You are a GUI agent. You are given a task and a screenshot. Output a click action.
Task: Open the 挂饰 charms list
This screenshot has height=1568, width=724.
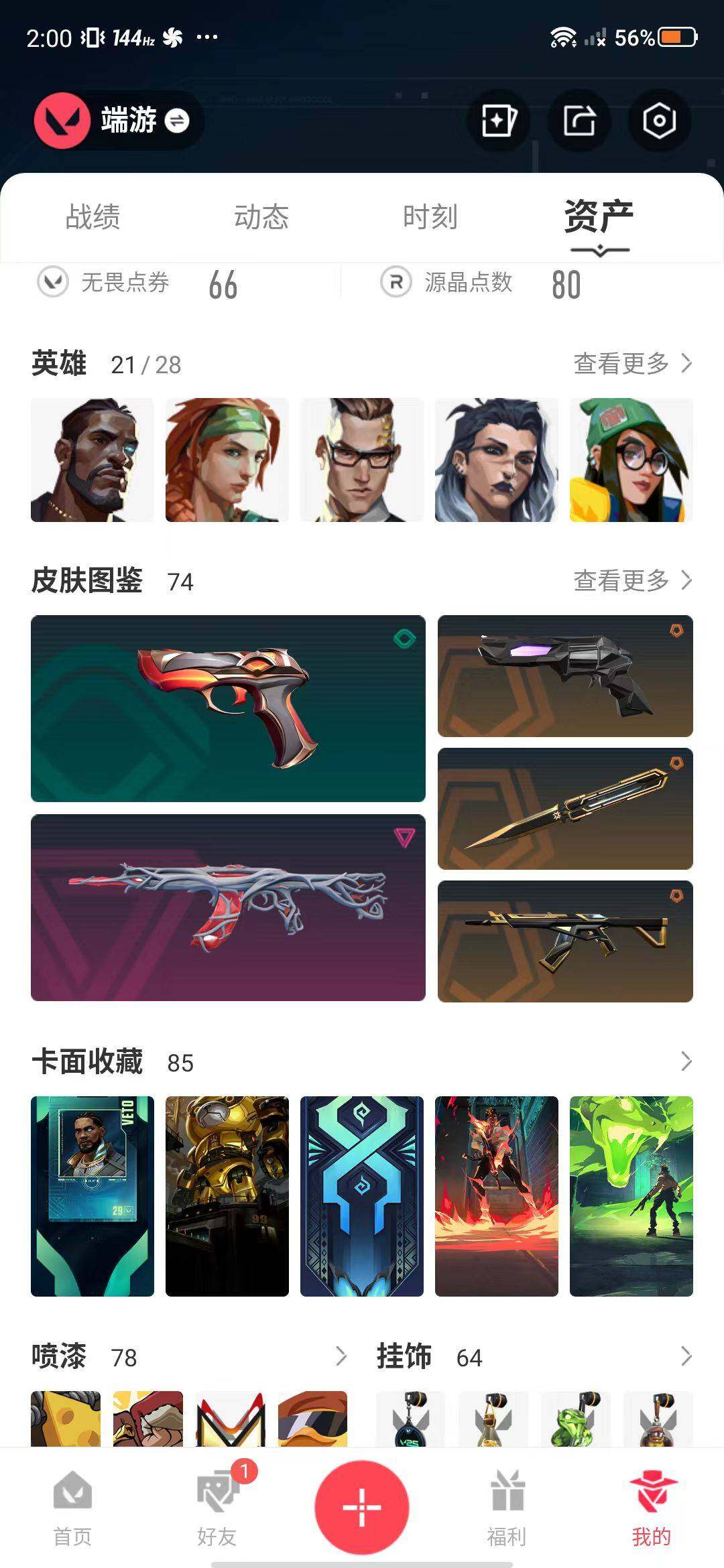point(686,1356)
